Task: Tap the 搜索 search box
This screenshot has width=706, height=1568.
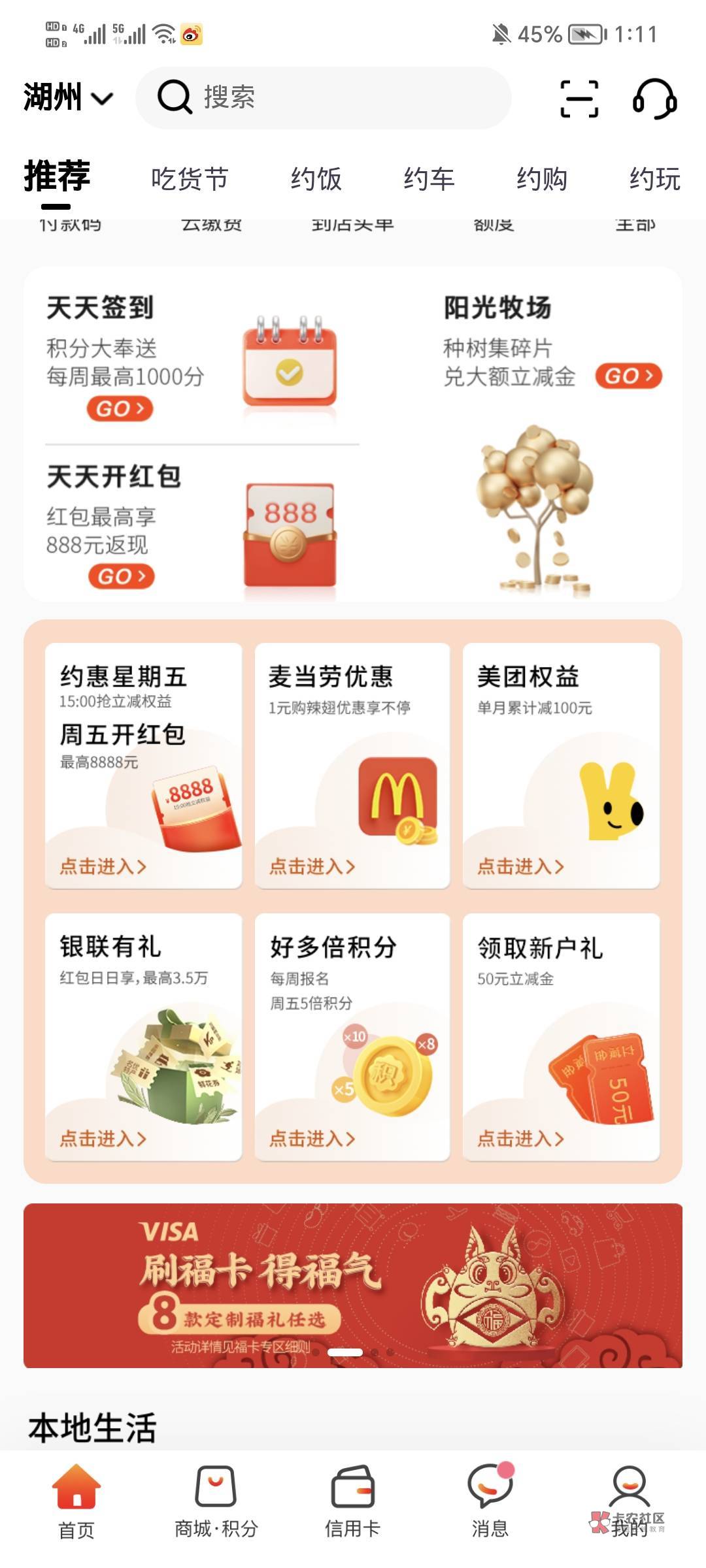Action: (x=323, y=98)
